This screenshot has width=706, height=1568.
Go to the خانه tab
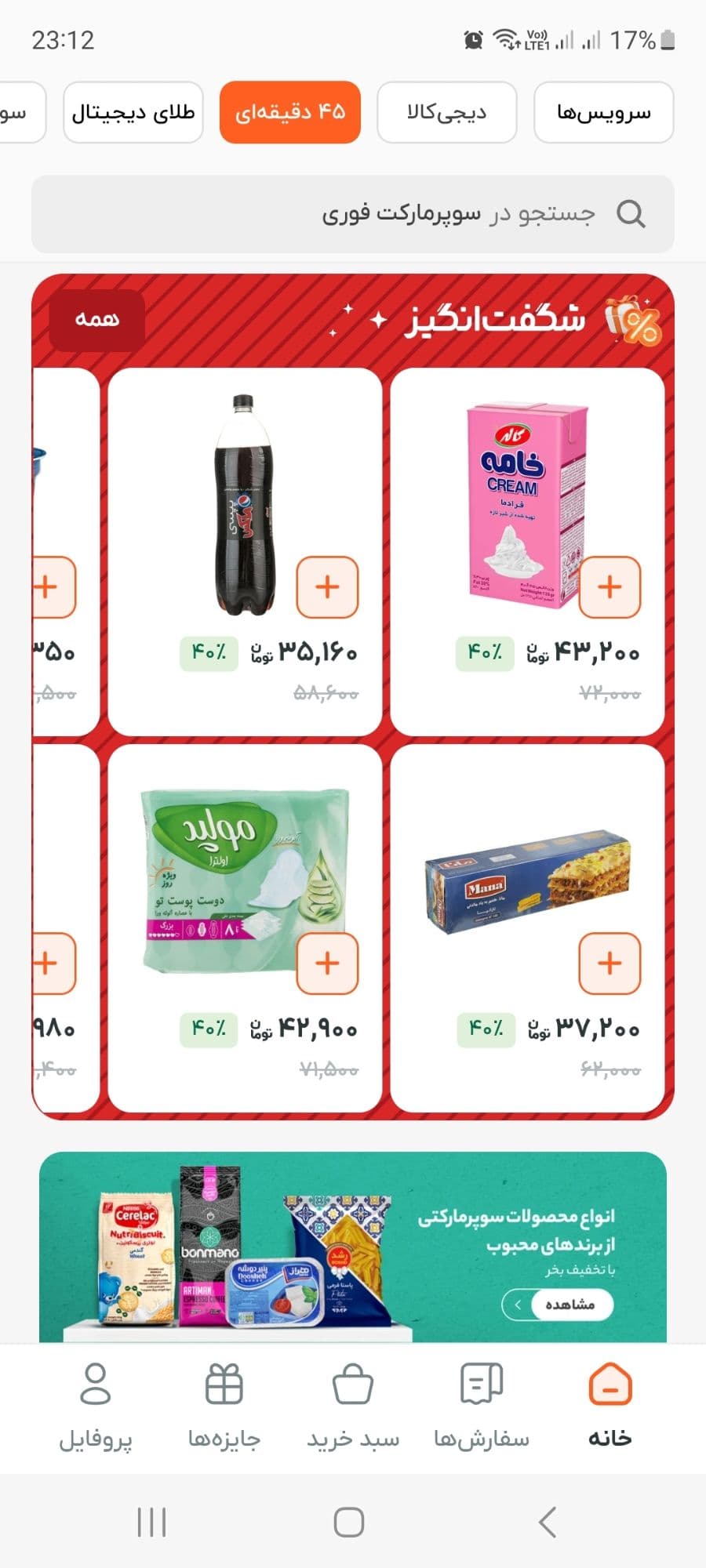click(610, 1407)
